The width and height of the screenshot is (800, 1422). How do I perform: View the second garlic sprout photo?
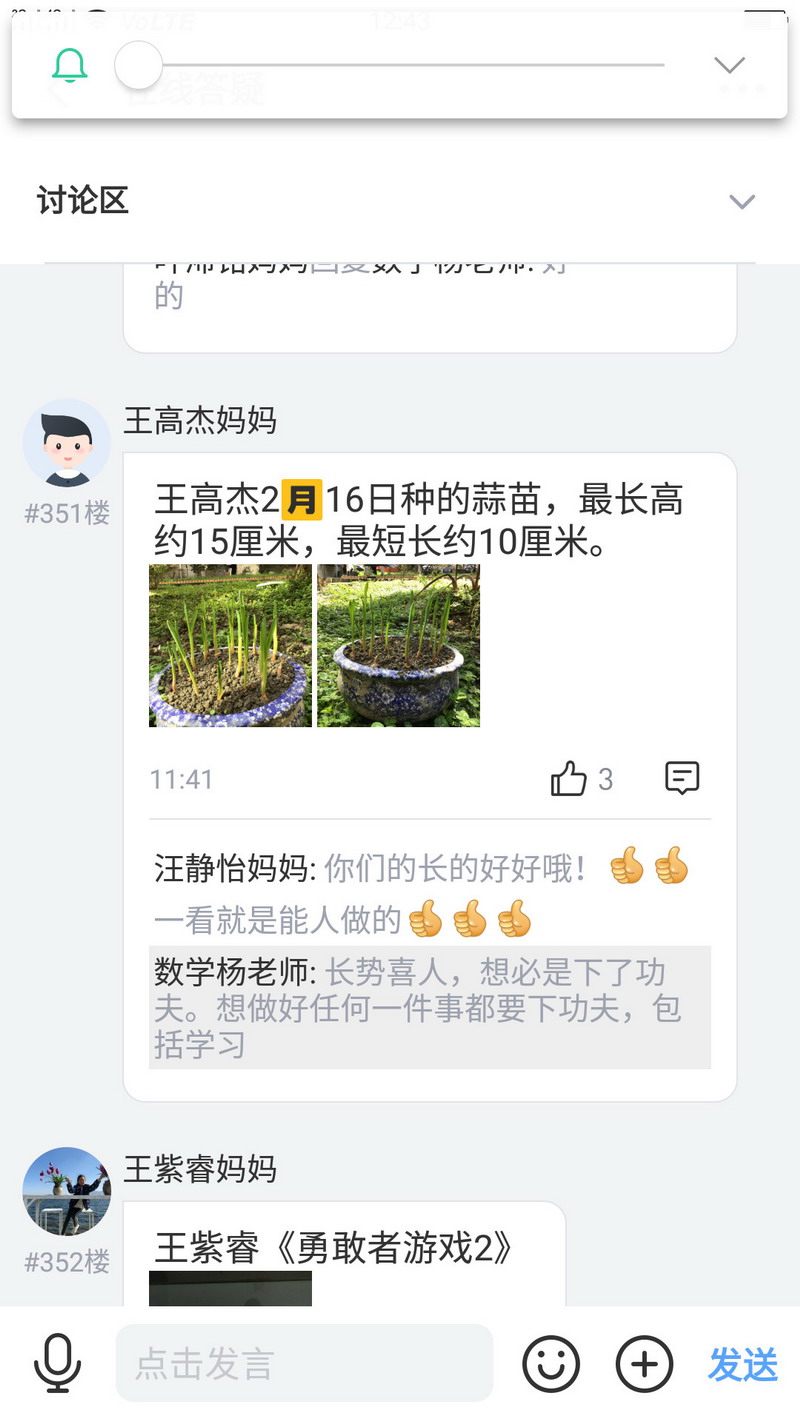[x=398, y=645]
